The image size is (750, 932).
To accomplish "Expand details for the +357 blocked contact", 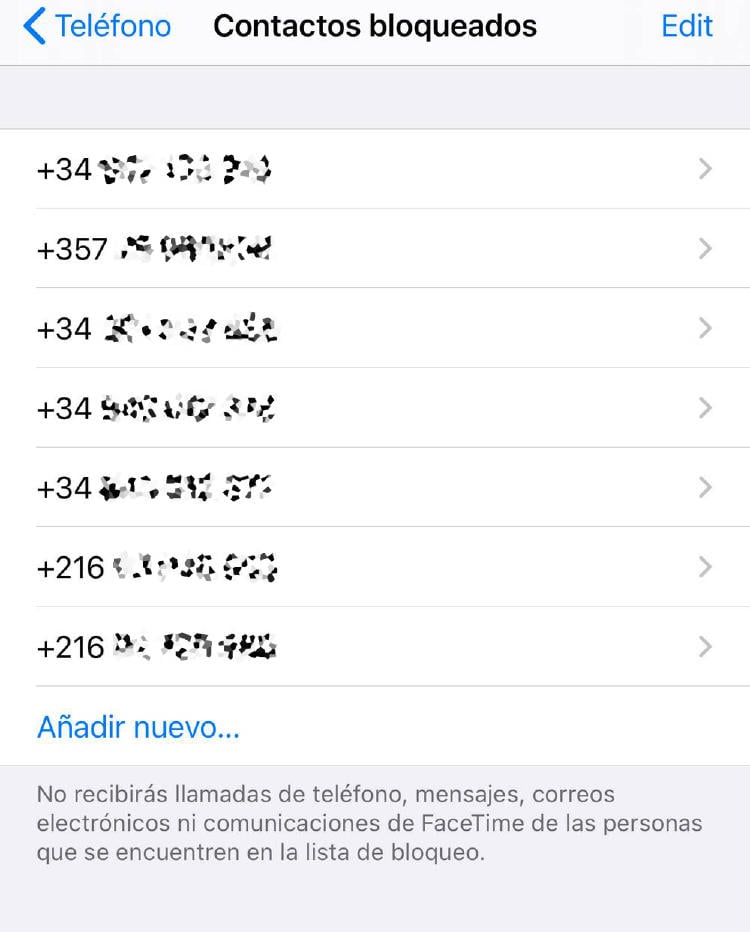I will tap(705, 249).
